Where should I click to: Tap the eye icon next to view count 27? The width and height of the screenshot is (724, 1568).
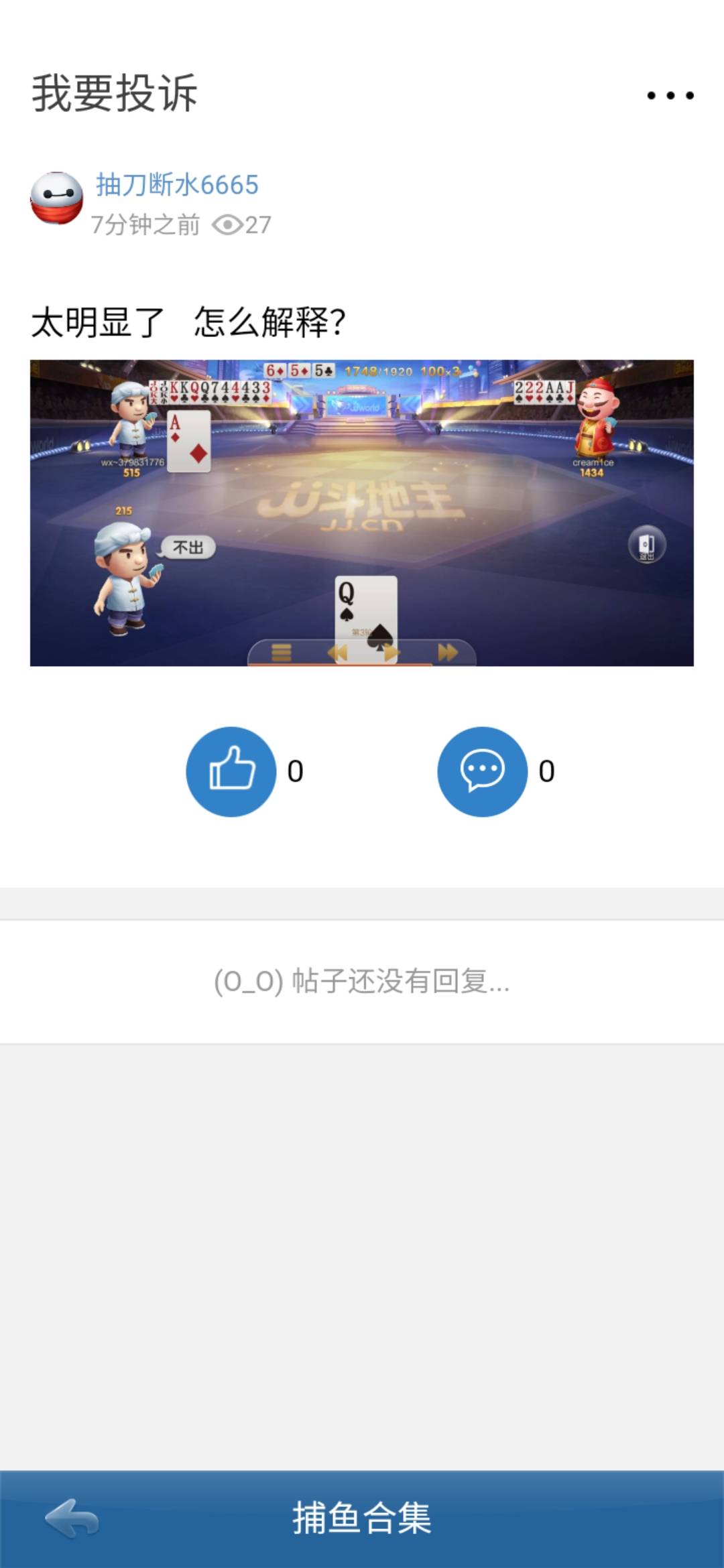point(229,225)
